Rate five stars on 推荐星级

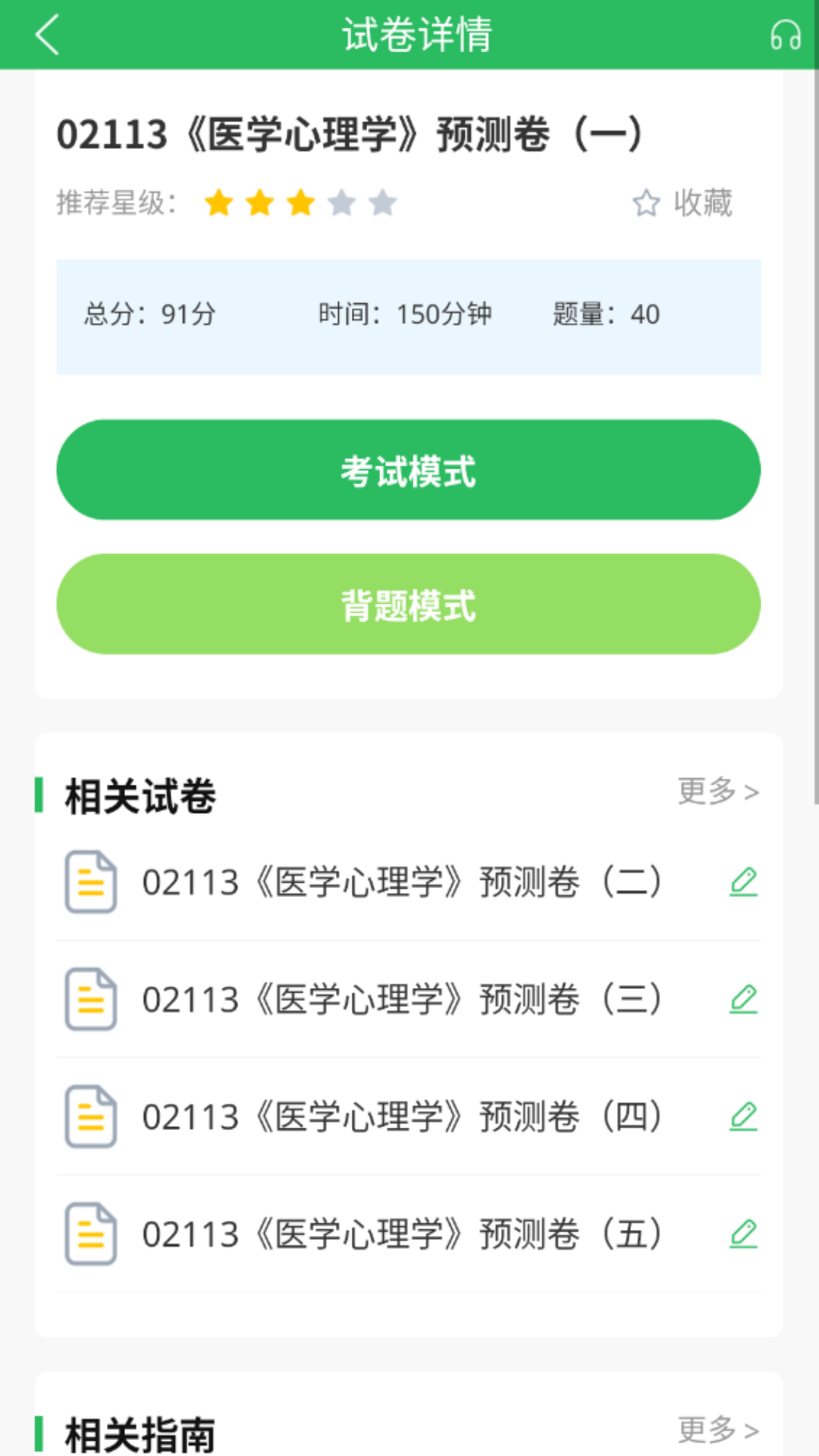[383, 202]
